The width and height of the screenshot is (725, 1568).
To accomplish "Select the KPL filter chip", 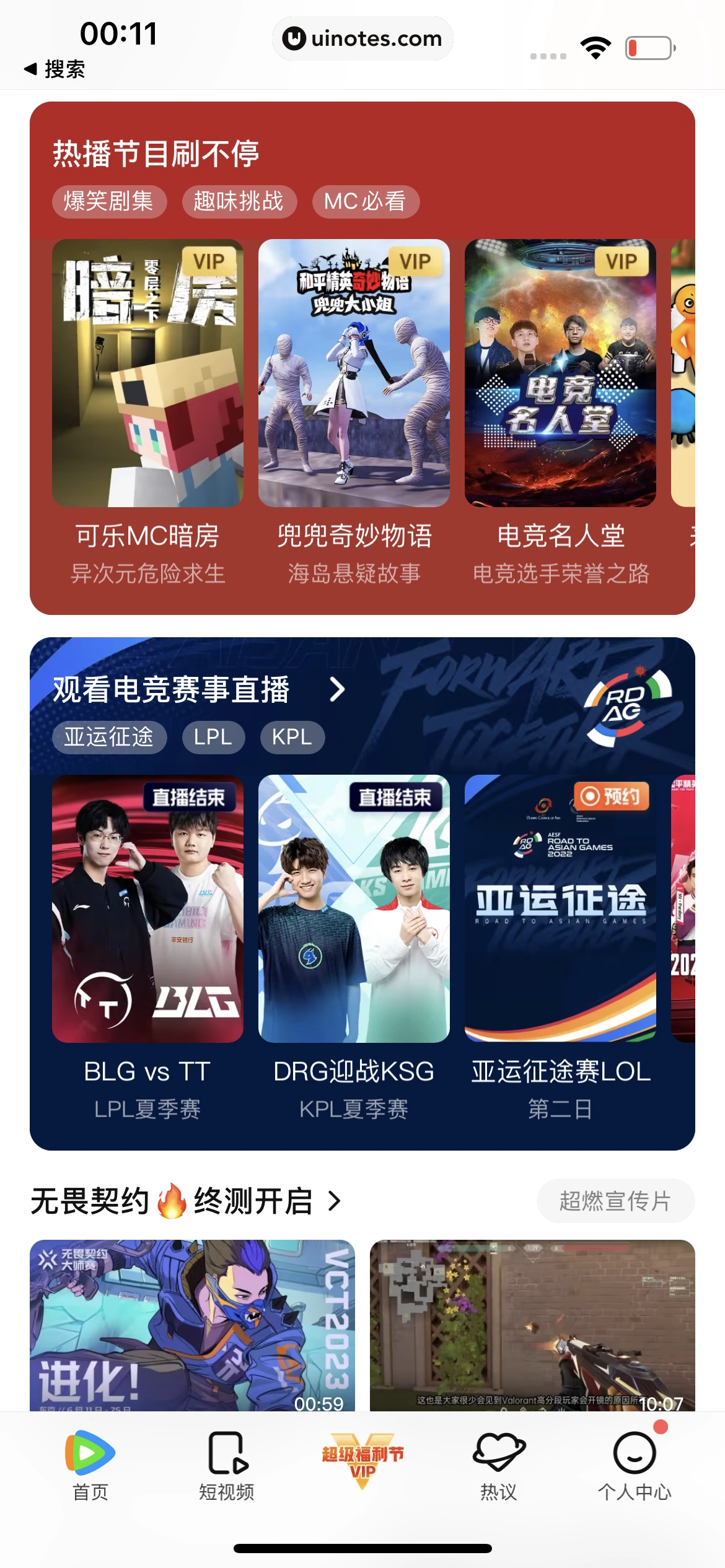I will tap(291, 737).
